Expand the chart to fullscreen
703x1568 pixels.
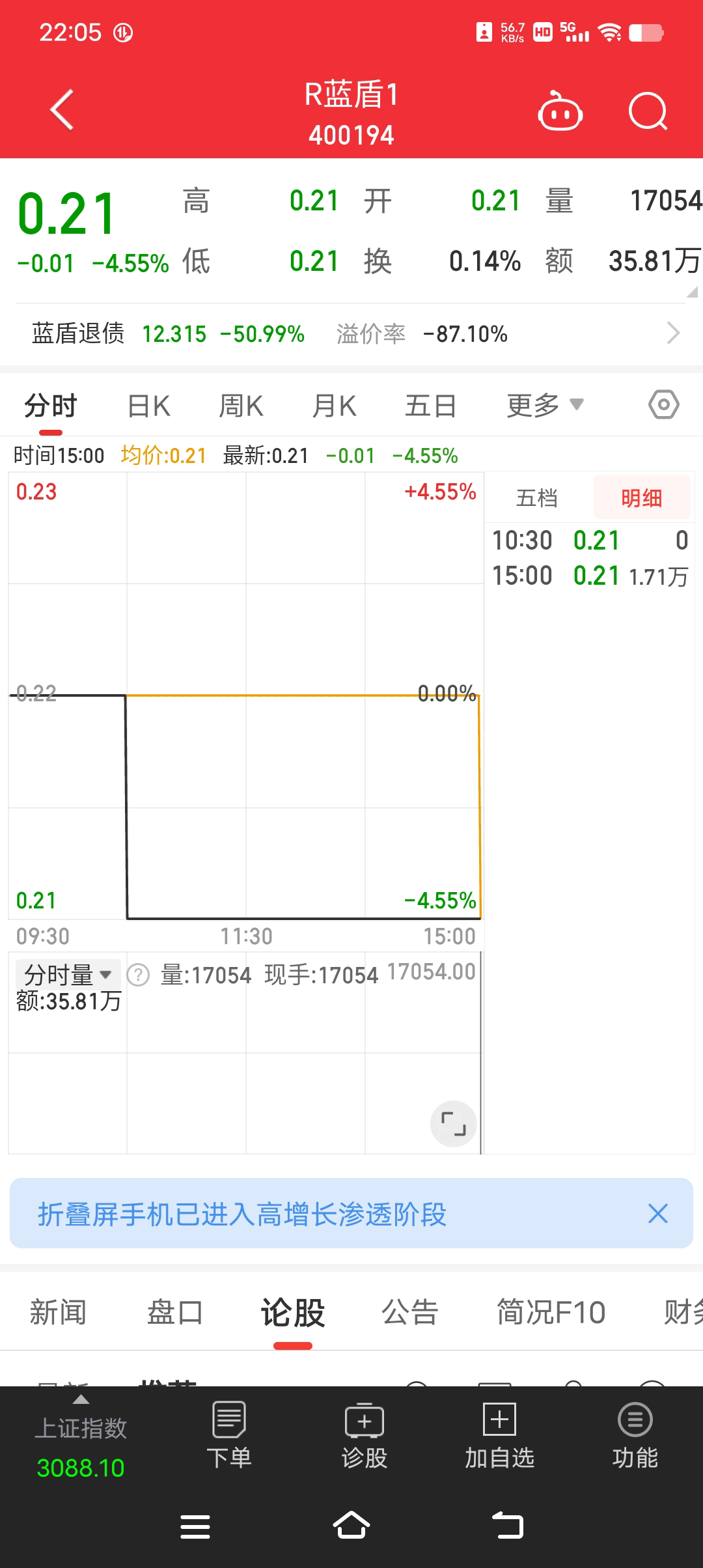[x=453, y=1124]
